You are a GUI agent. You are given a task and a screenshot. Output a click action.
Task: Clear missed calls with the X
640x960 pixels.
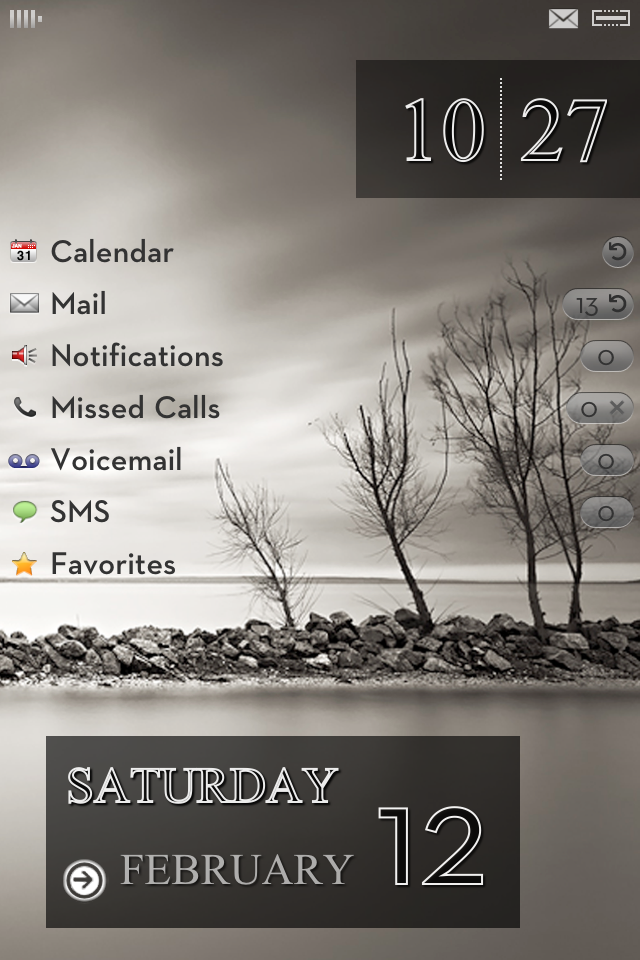[x=617, y=408]
